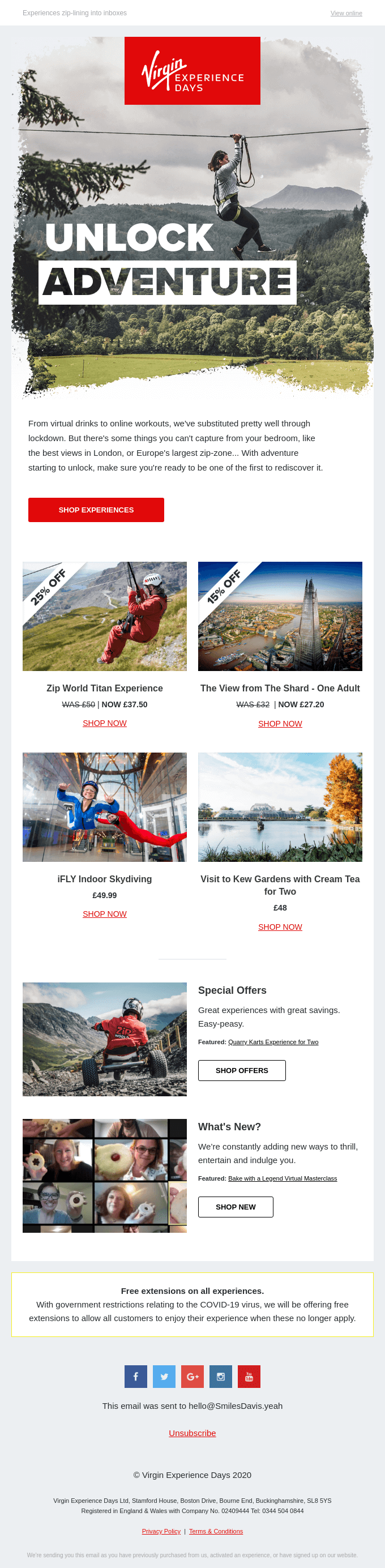
Task: Shop now for Kew Gardens Cream Tea
Action: click(x=280, y=927)
